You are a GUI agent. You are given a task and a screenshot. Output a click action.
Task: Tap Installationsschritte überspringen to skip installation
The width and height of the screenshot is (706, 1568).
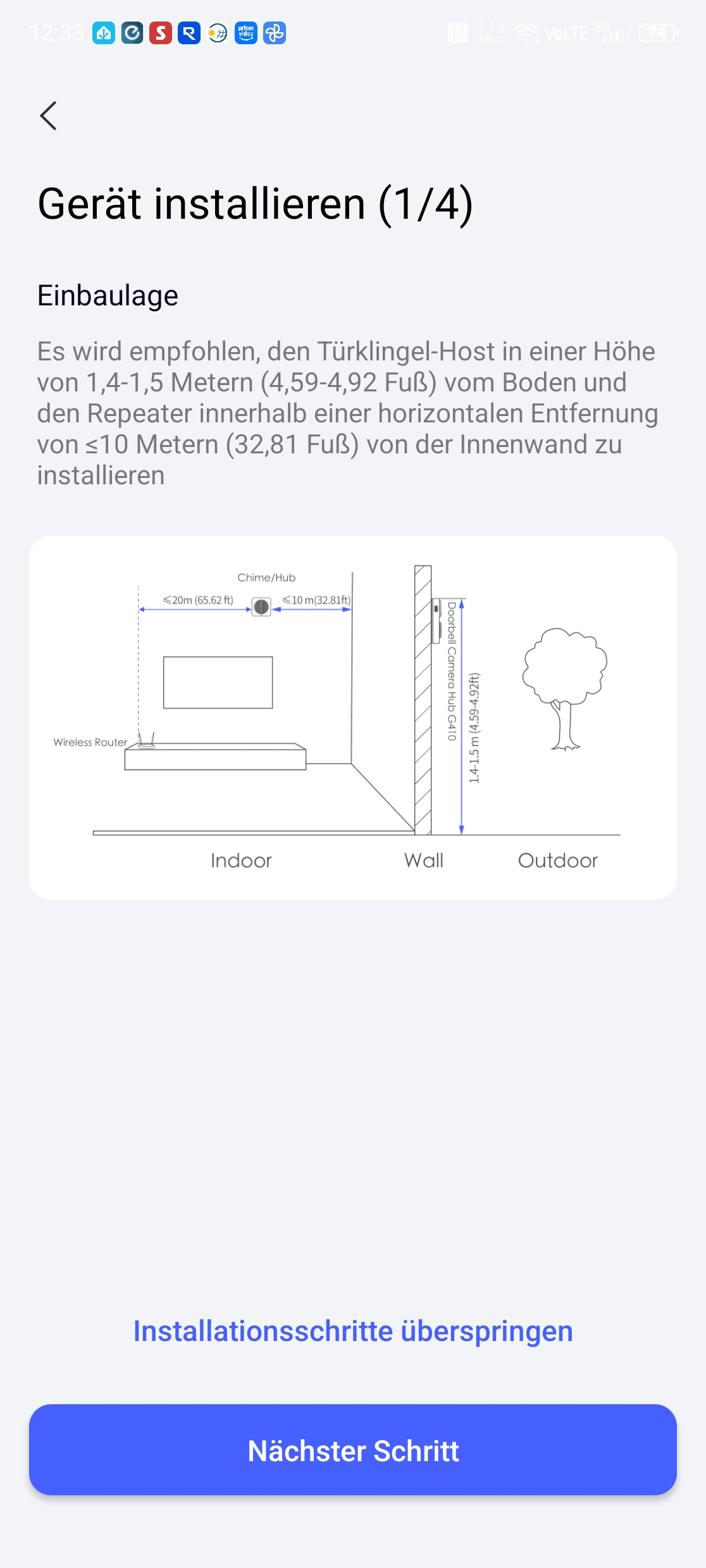[353, 1331]
